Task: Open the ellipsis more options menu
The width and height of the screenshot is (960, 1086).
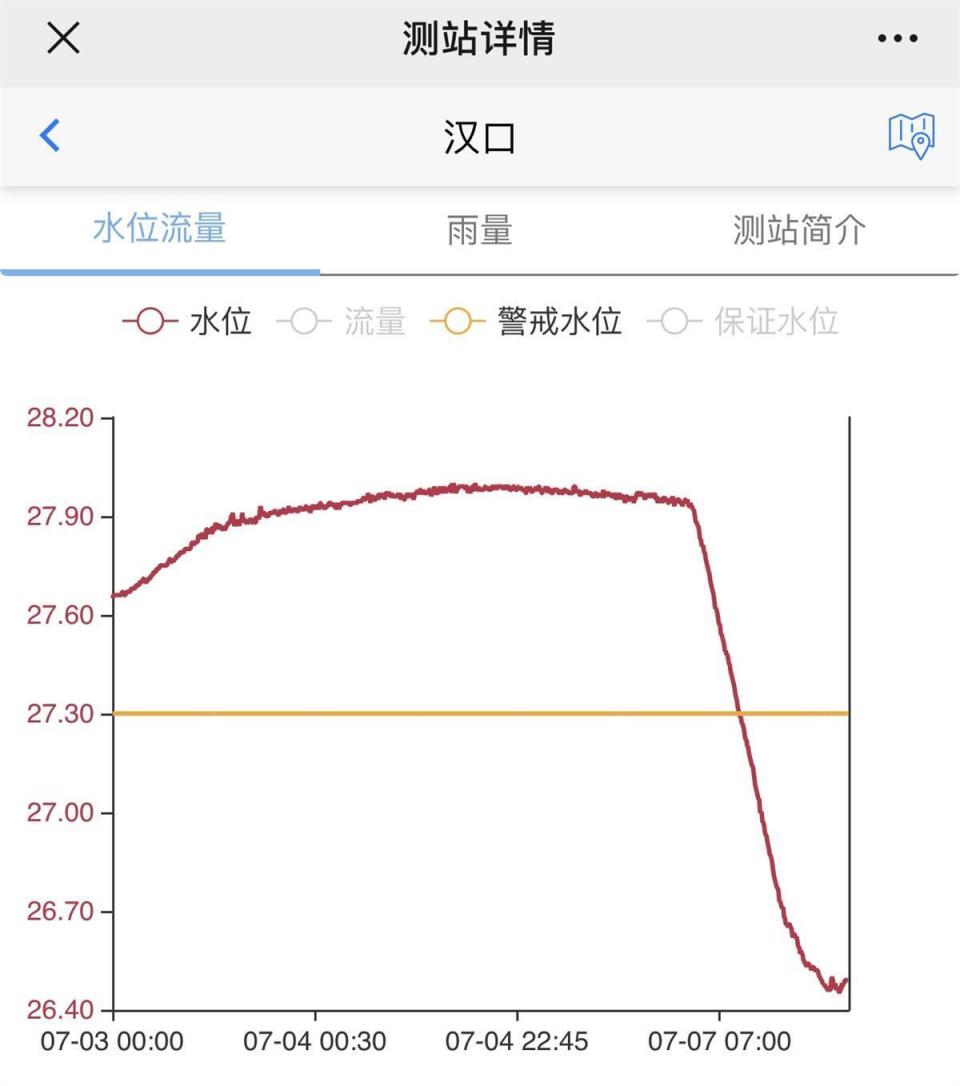Action: [x=897, y=38]
